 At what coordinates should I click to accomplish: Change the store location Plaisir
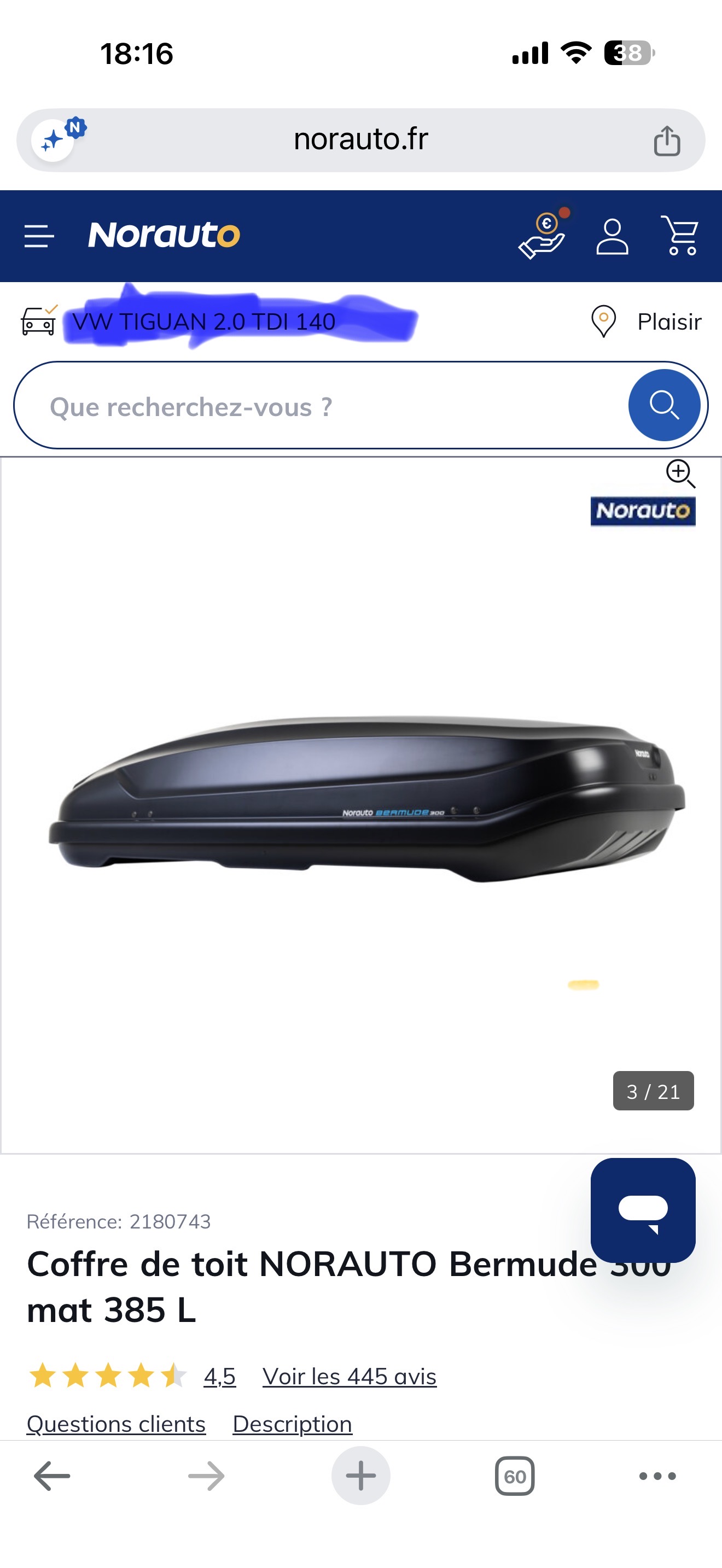click(x=645, y=321)
